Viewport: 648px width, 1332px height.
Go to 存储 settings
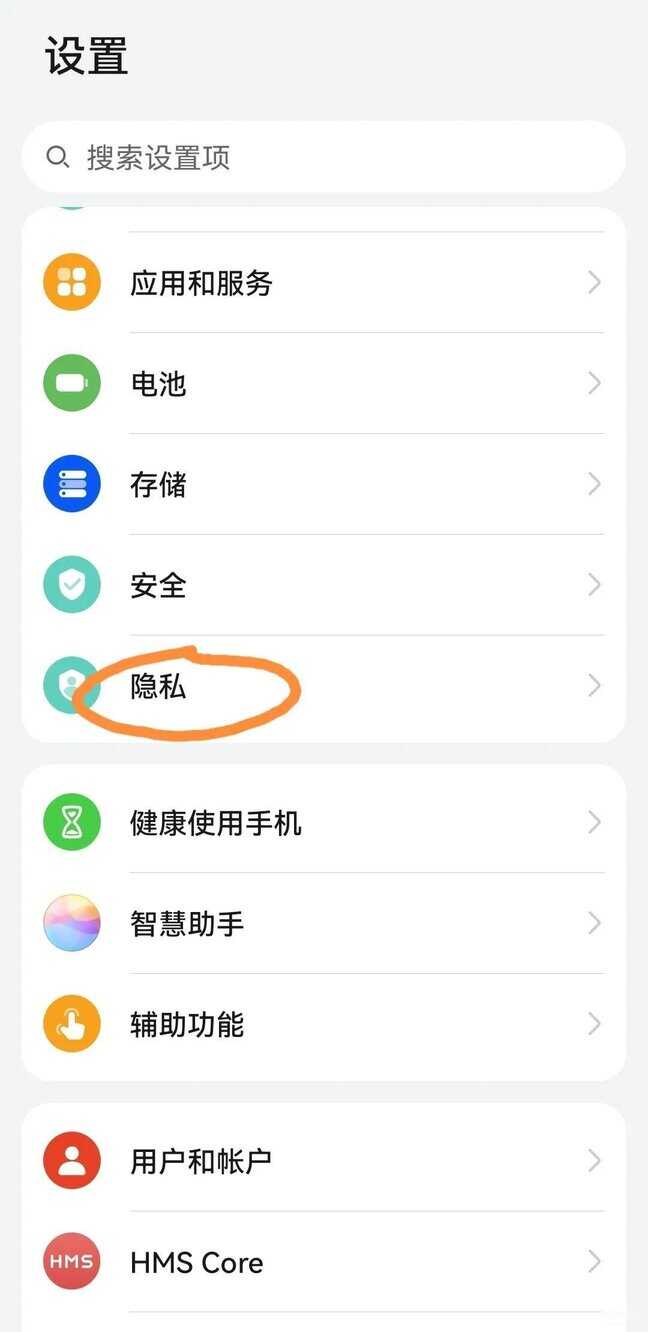[324, 485]
